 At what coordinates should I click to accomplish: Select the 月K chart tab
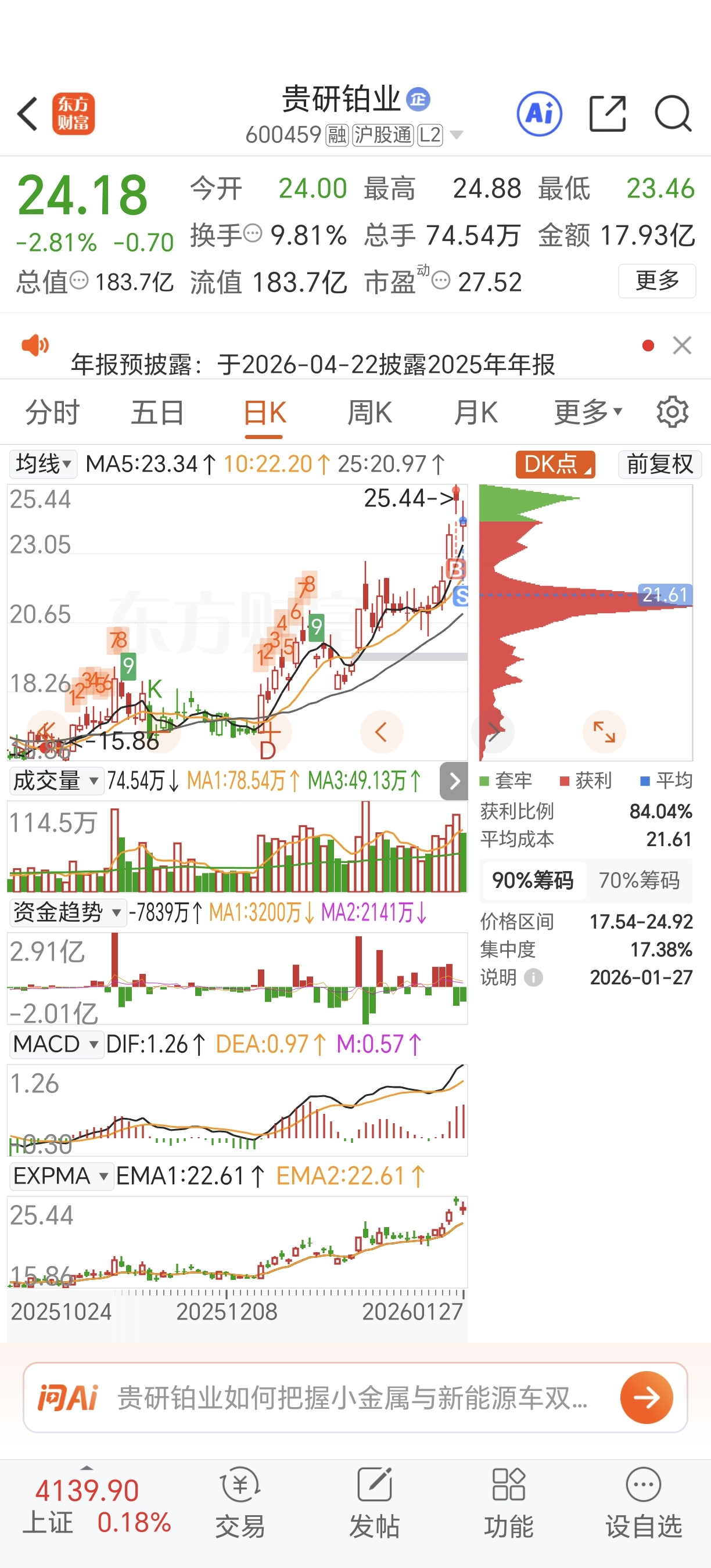pyautogui.click(x=475, y=413)
